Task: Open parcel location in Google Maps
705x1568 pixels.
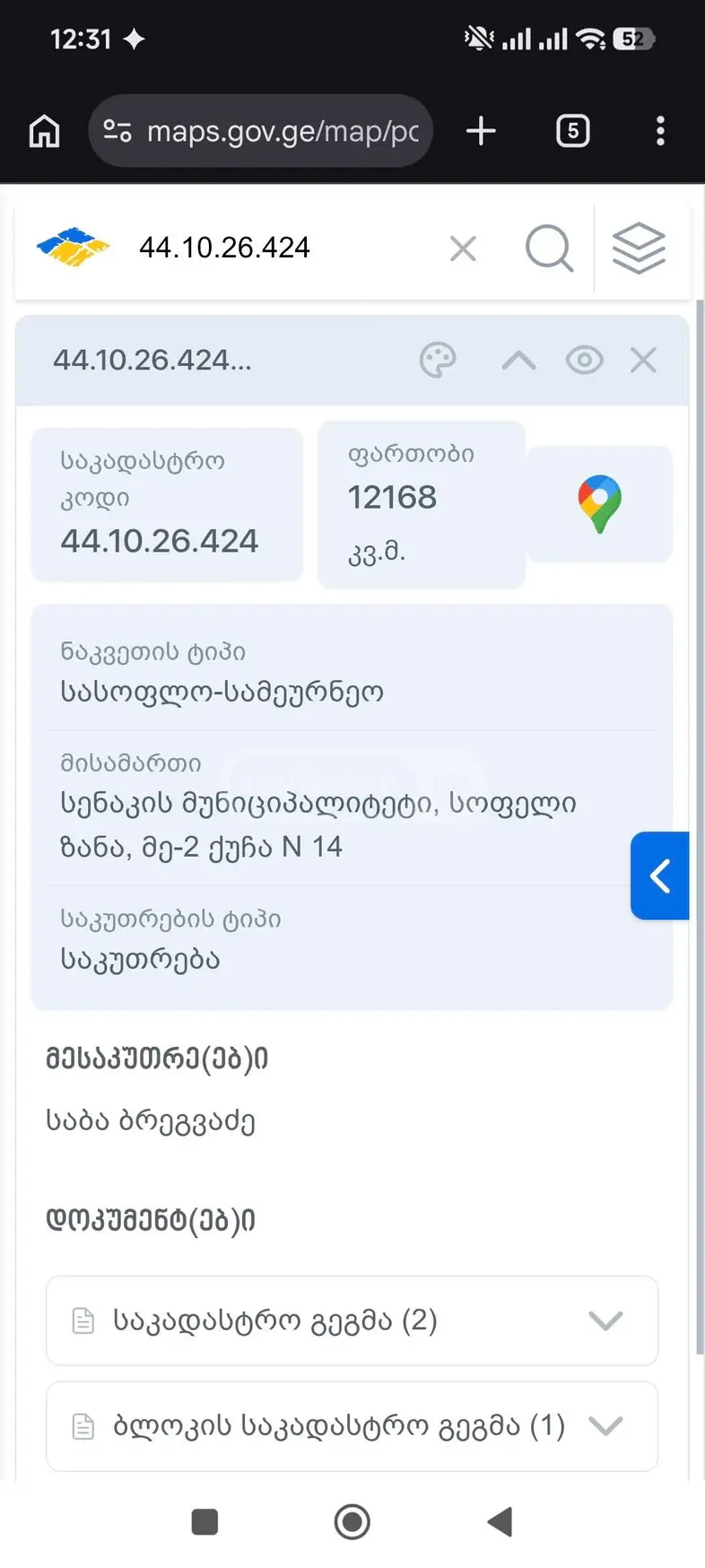Action: pyautogui.click(x=599, y=504)
